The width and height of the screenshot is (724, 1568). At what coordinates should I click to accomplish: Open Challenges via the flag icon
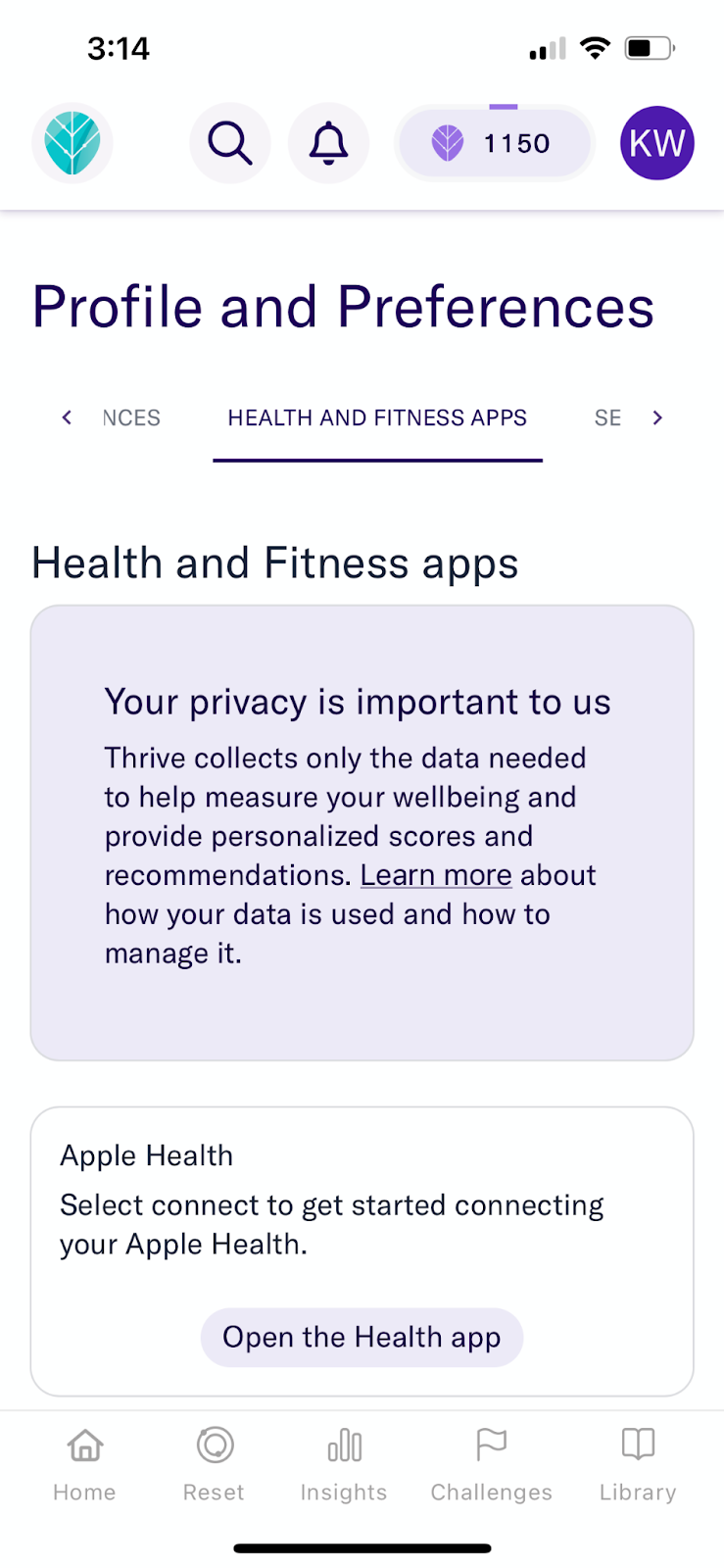(x=491, y=1464)
